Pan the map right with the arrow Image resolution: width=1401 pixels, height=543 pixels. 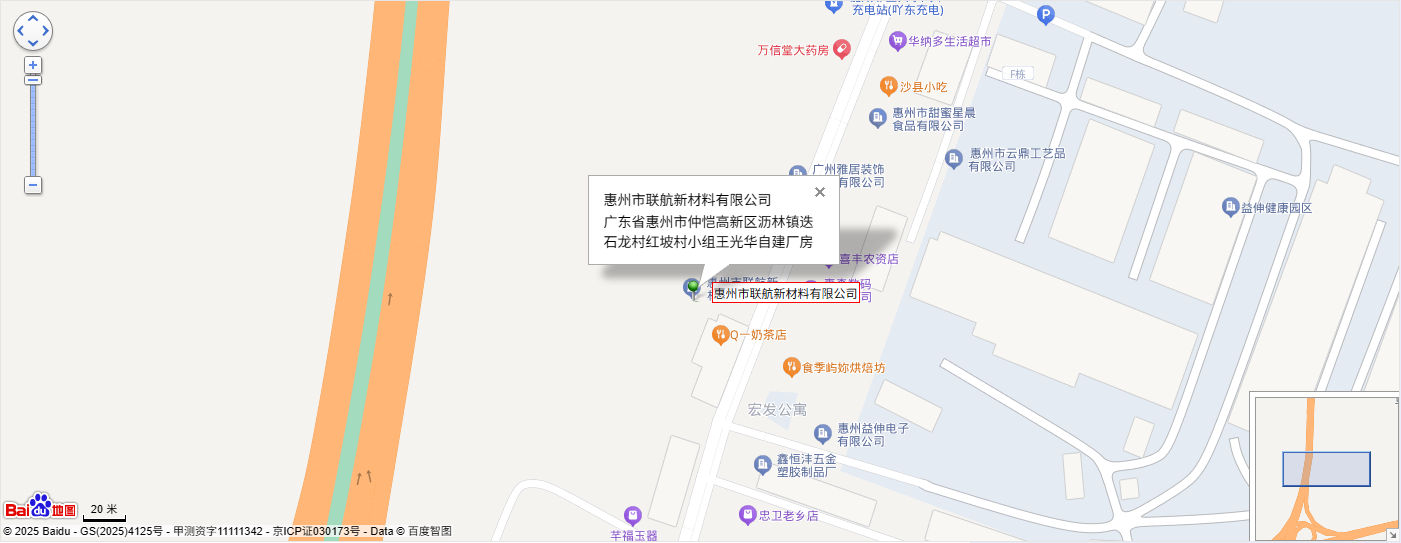[x=45, y=31]
